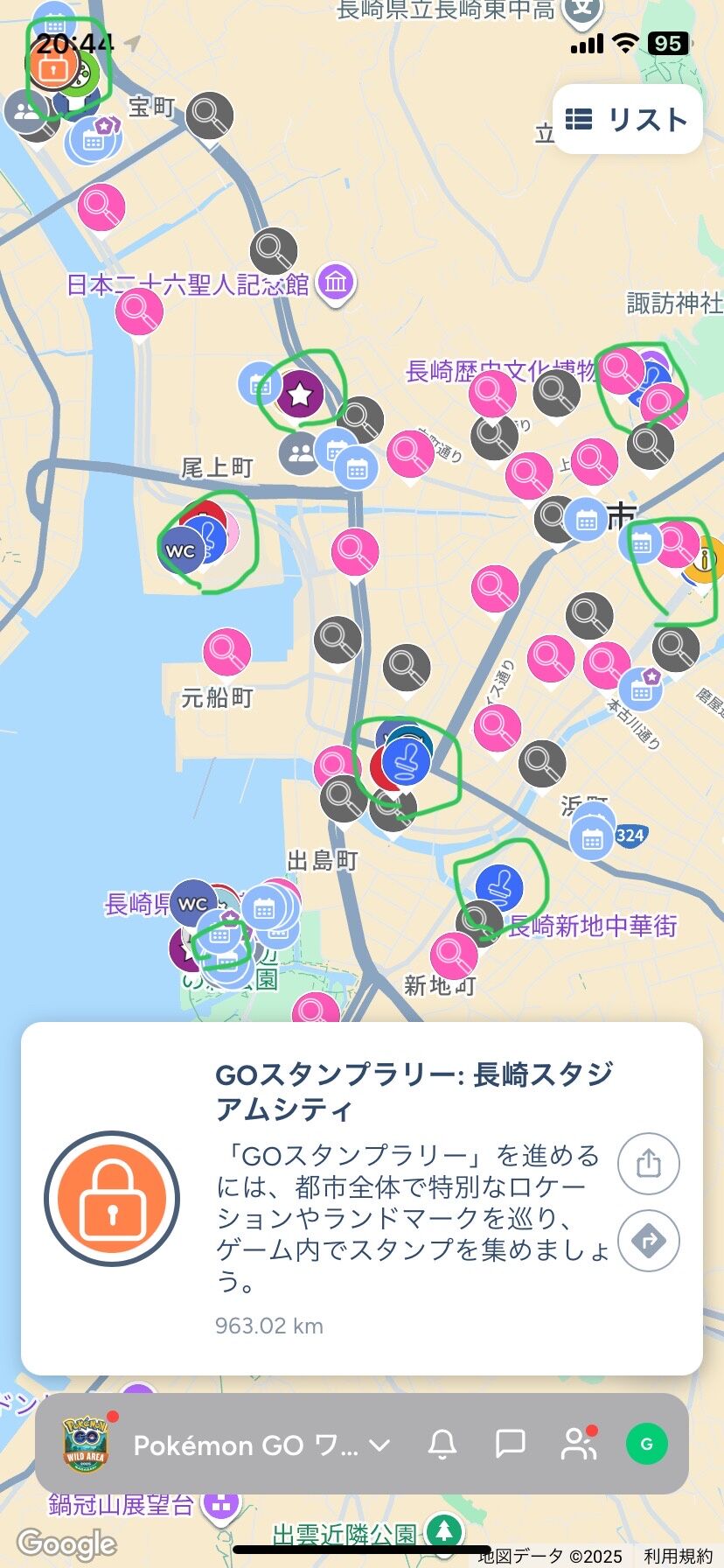Screen dimensions: 724x1568
Task: Select the pink search marker near 元船町
Action: click(226, 651)
